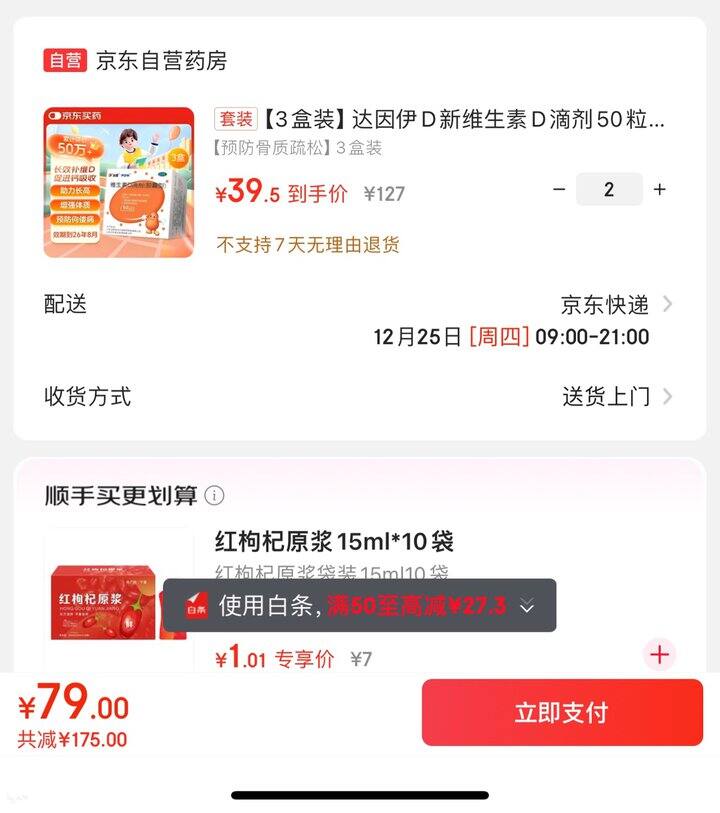Image resolution: width=720 pixels, height=813 pixels.
Task: Decrease quantity using the minus stepper
Action: (560, 189)
